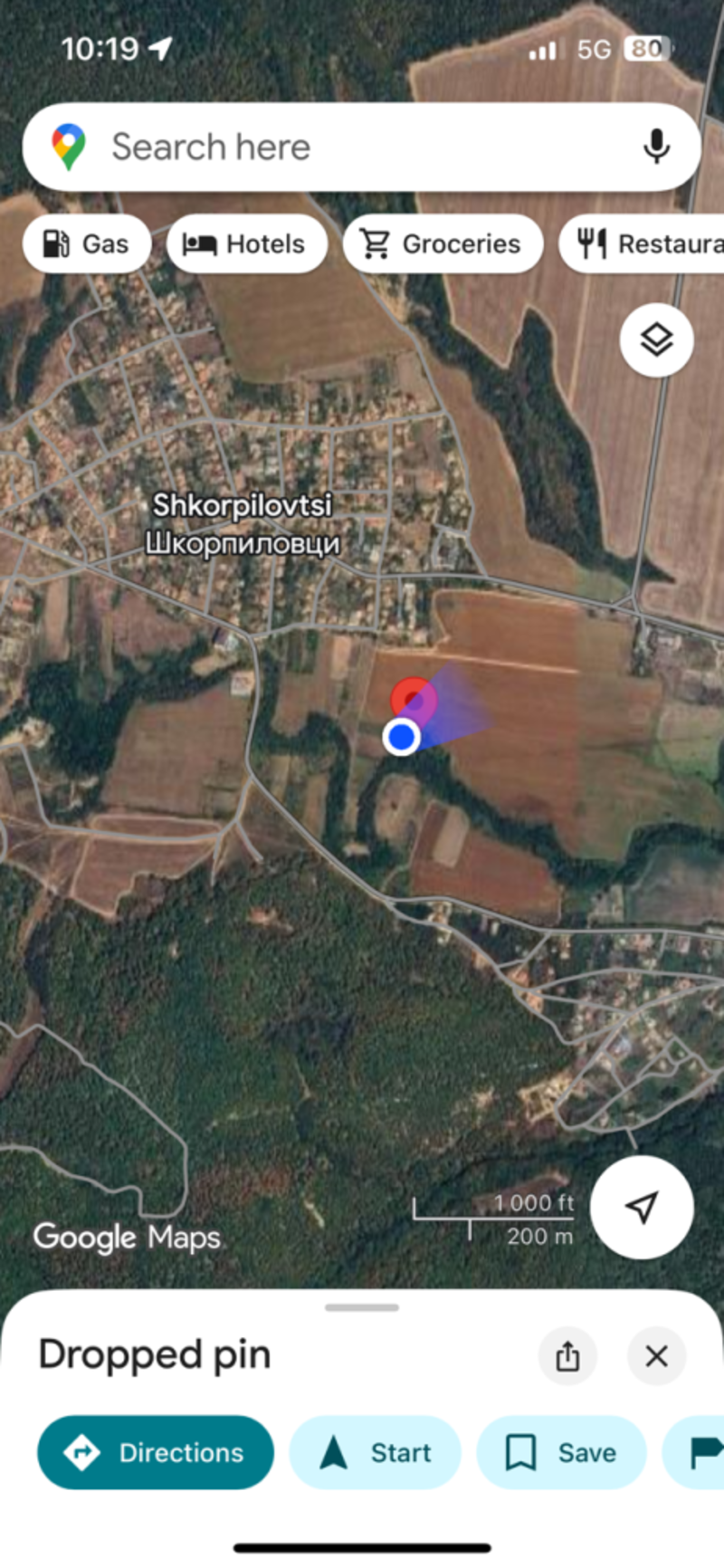Start voice search with the microphone
Screen dimensions: 724x1568
tap(656, 147)
